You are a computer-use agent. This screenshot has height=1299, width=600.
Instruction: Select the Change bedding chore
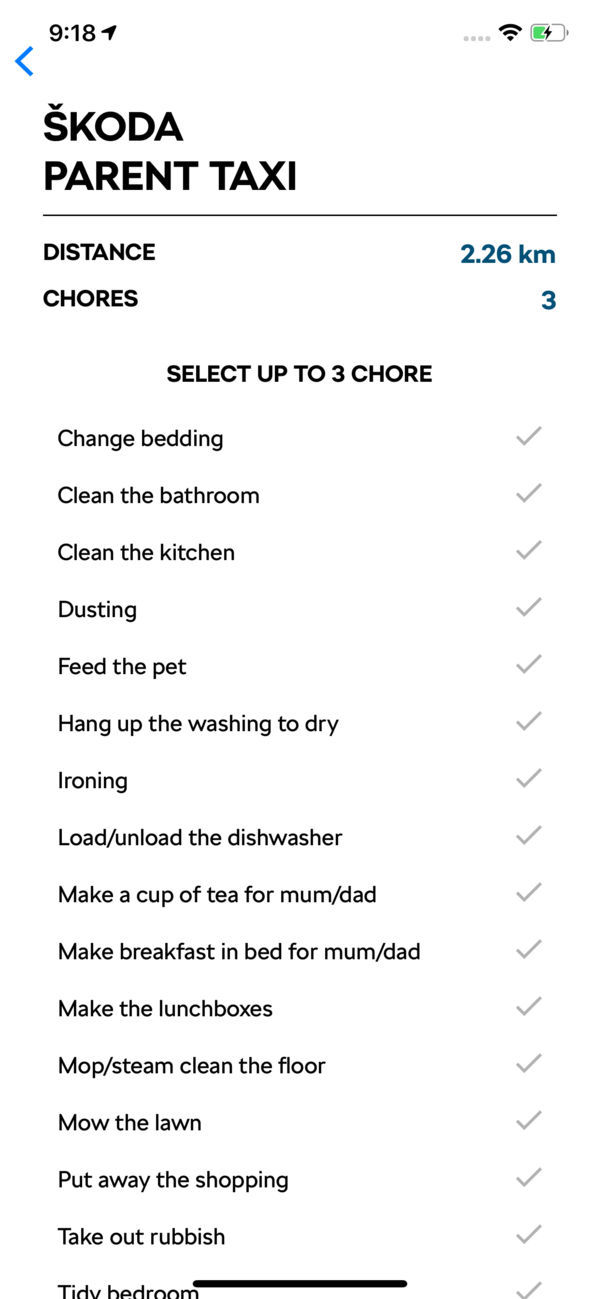click(x=300, y=438)
